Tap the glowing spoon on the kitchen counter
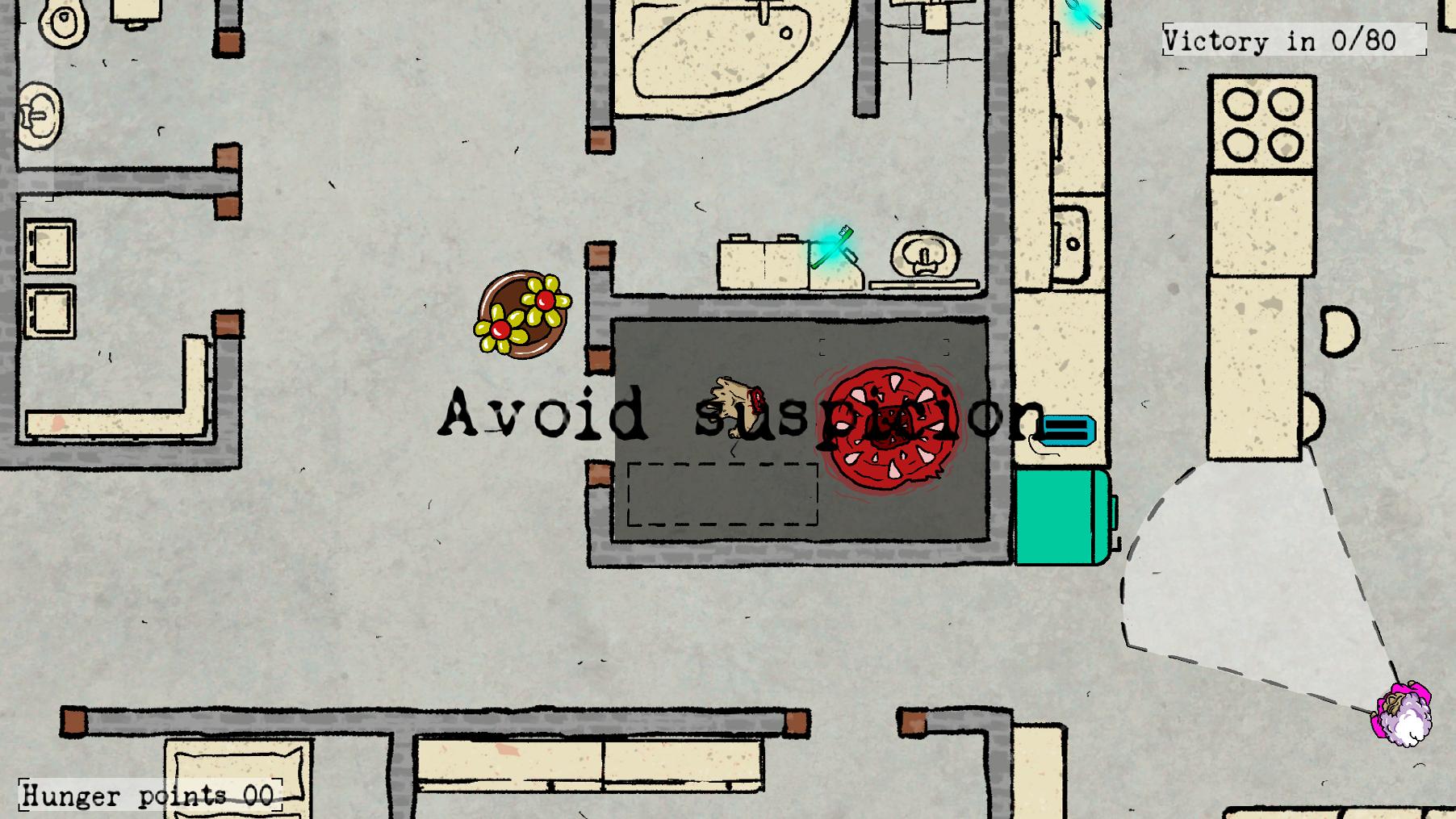Screen dimensions: 1456x819 coord(1082,13)
